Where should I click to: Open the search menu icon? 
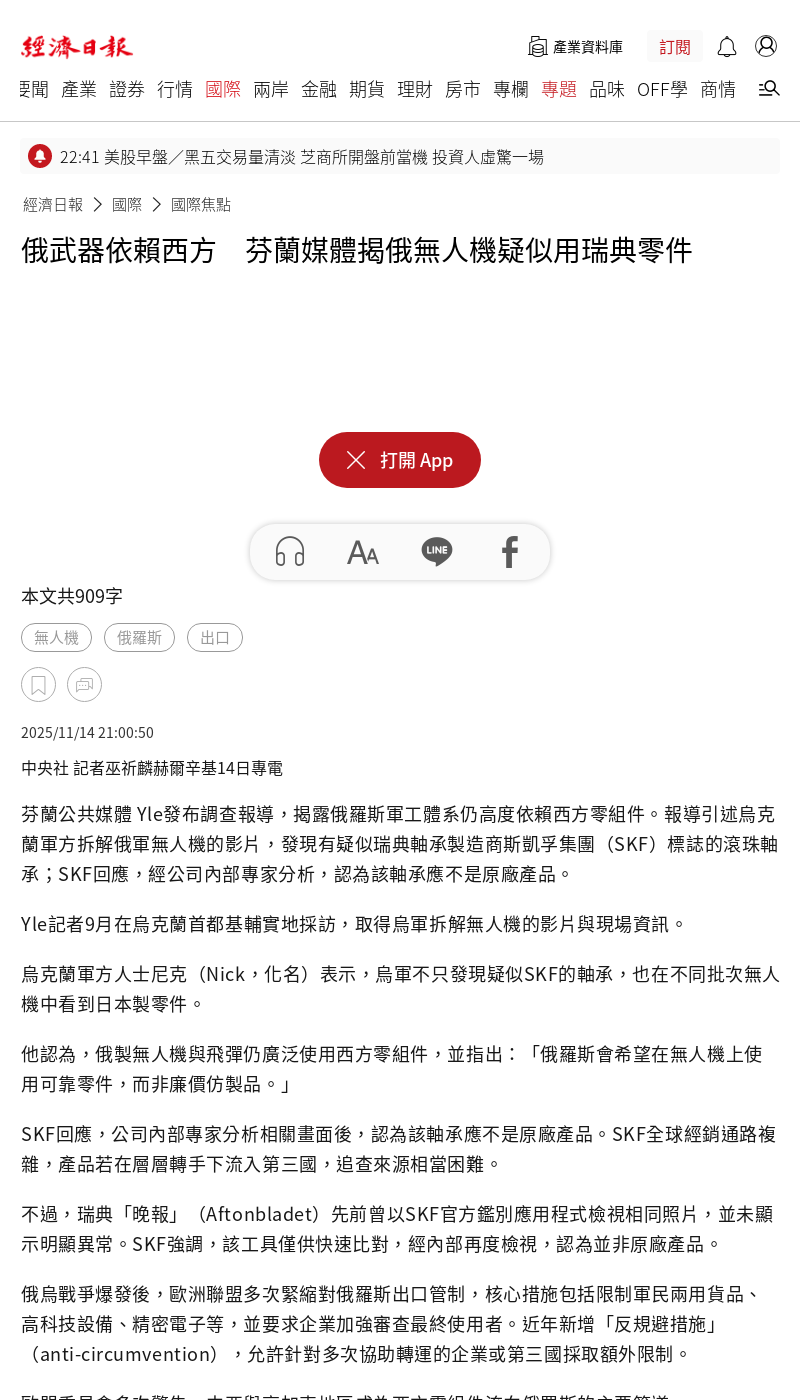(769, 89)
